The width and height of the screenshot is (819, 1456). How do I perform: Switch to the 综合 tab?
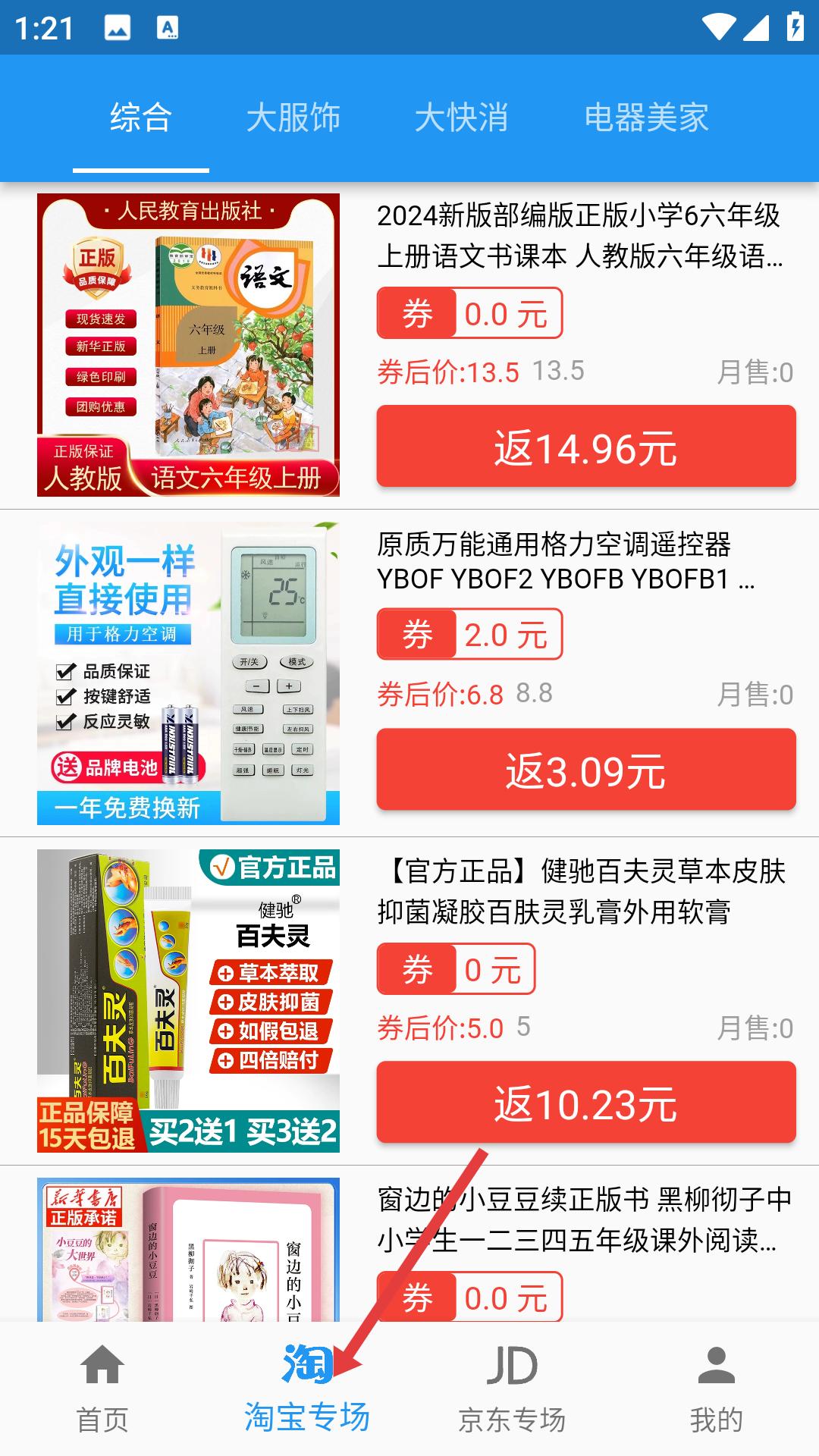click(x=141, y=118)
